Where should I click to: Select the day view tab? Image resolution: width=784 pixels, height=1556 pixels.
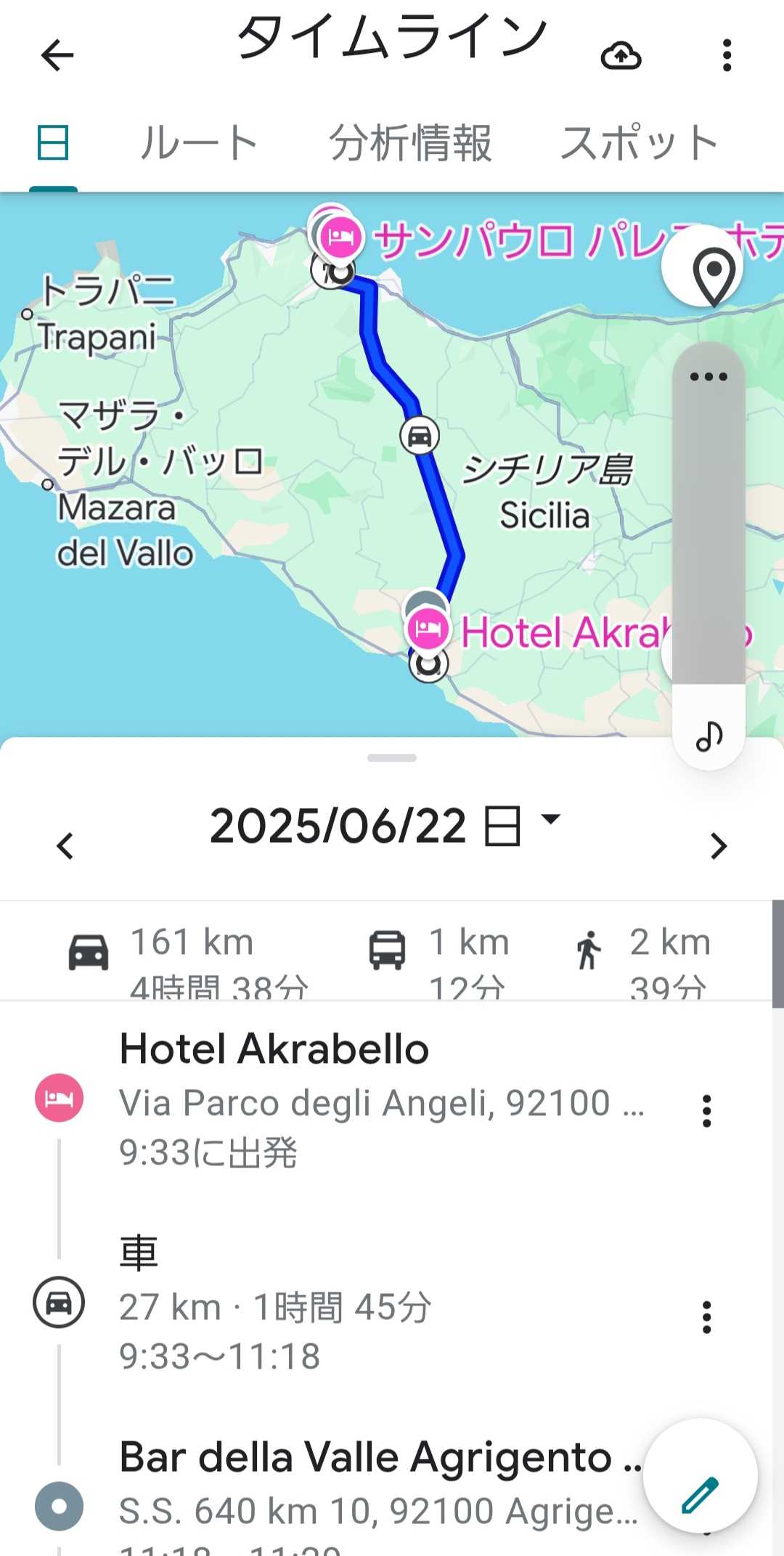[x=53, y=142]
